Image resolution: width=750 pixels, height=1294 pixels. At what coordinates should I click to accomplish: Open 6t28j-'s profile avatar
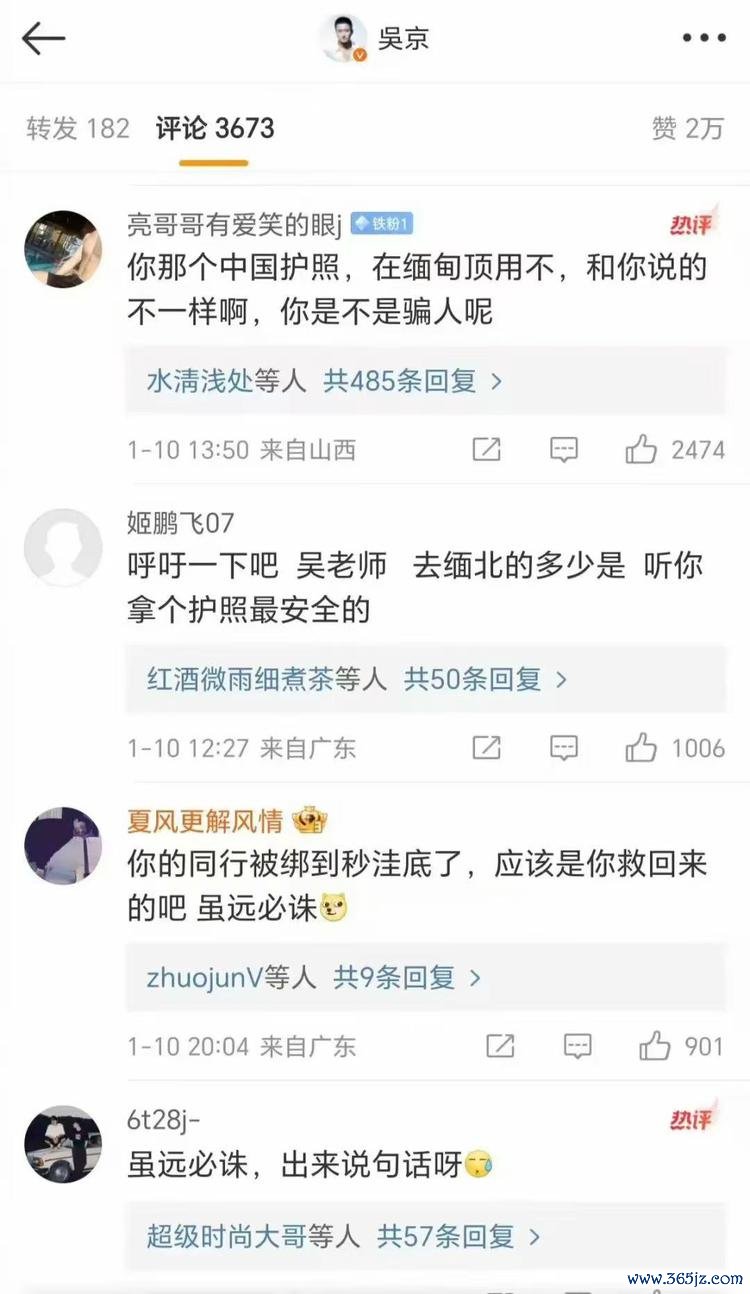tap(63, 1145)
